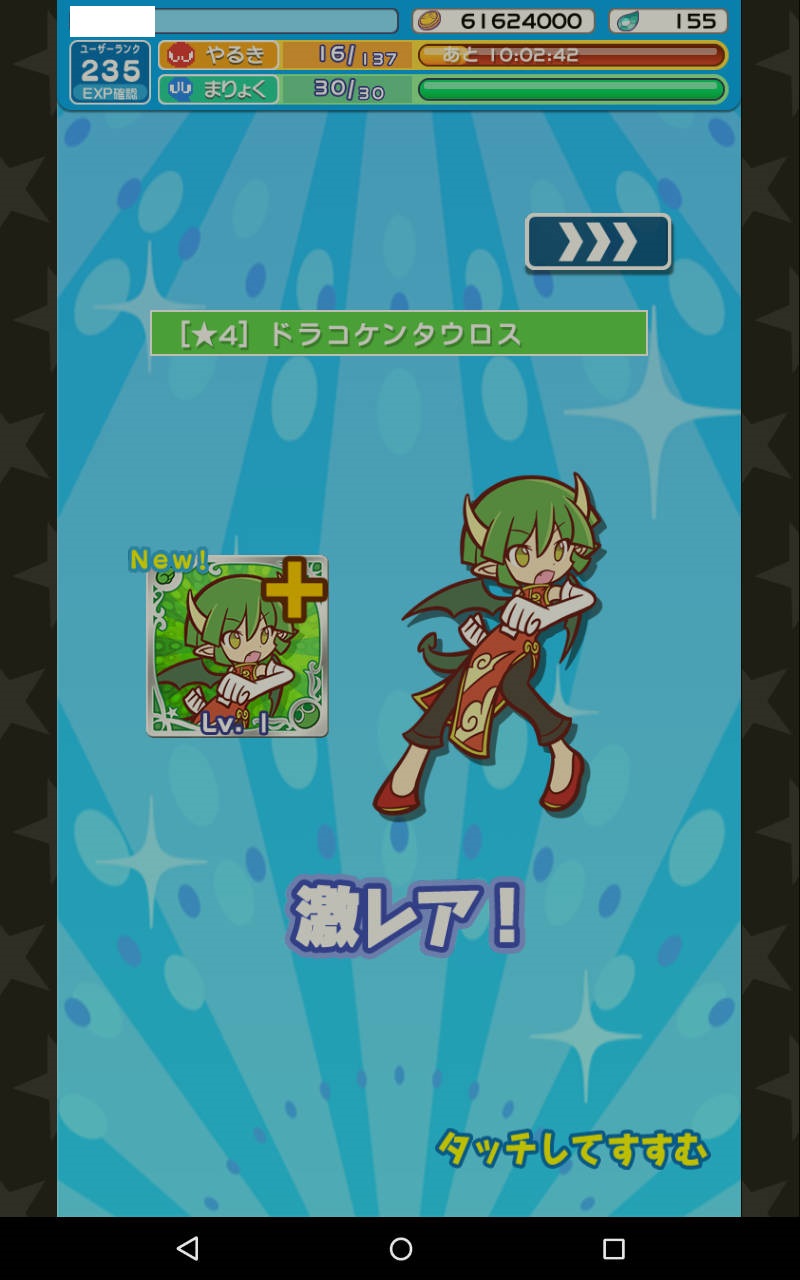
Task: Skip ahead with the triple-arrow button
Action: point(598,242)
